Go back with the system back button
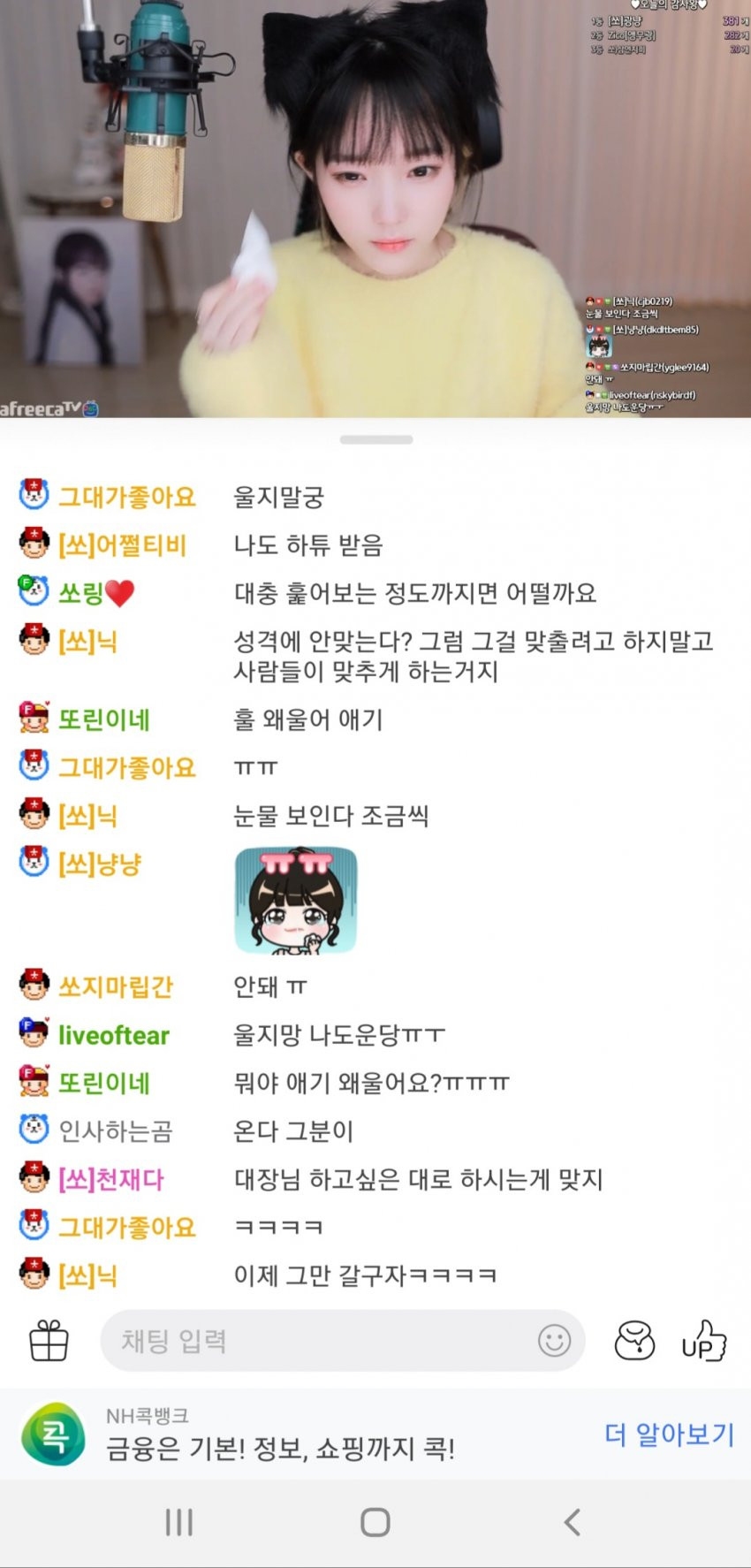751x1568 pixels. click(572, 1522)
